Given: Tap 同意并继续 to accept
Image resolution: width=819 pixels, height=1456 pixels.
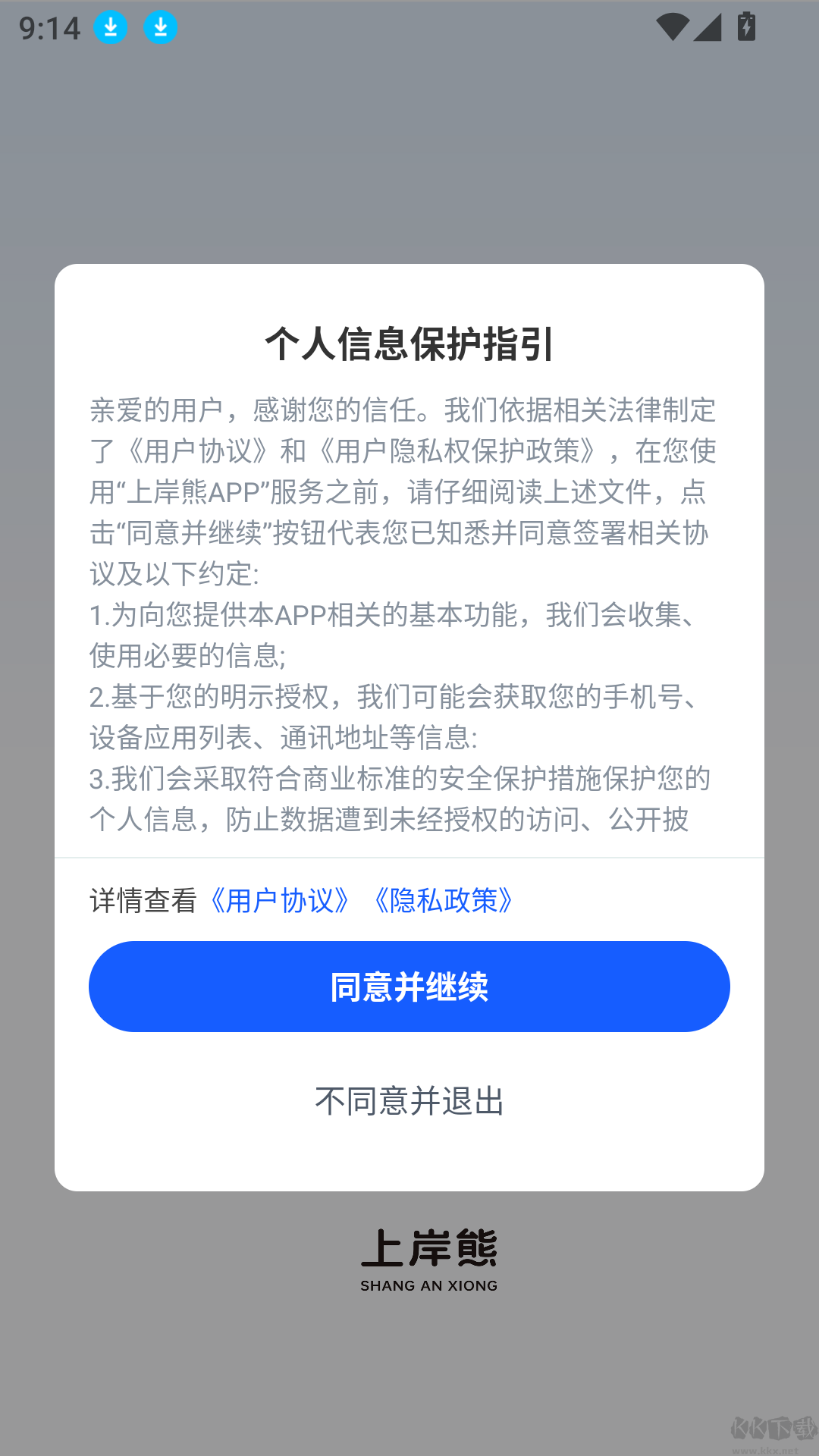Looking at the screenshot, I should (x=409, y=987).
